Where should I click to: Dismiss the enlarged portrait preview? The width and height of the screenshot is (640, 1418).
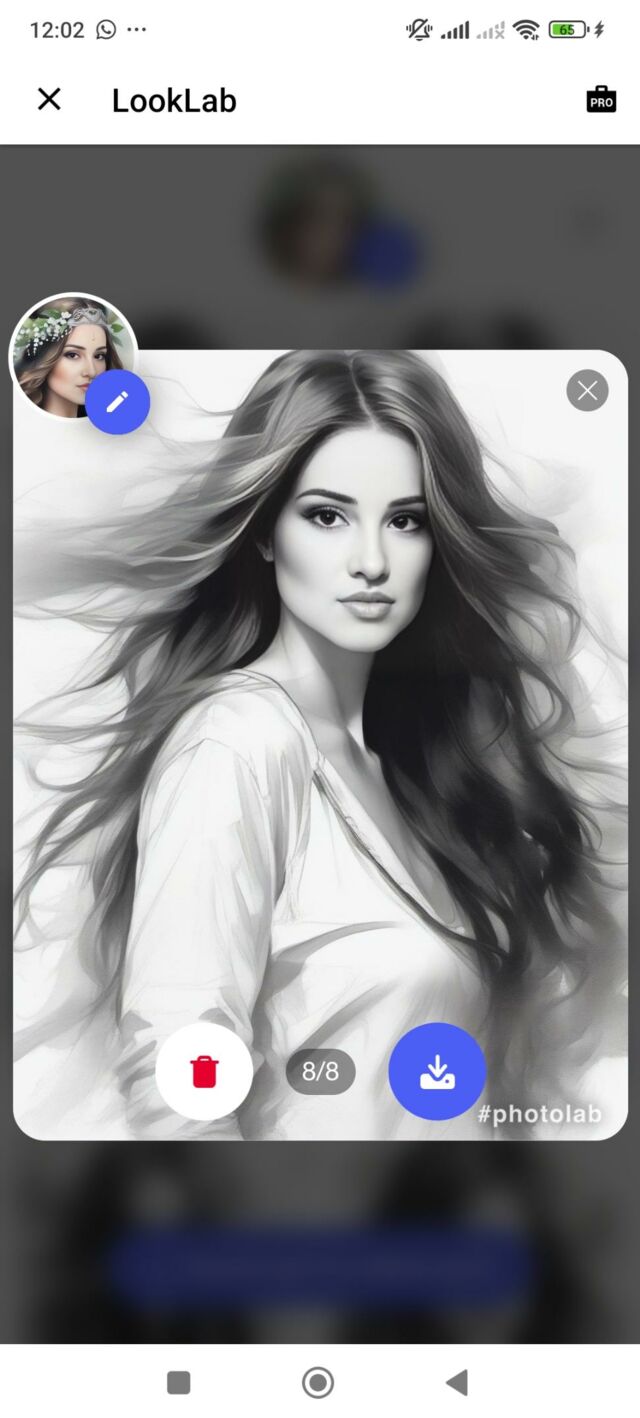(x=587, y=391)
